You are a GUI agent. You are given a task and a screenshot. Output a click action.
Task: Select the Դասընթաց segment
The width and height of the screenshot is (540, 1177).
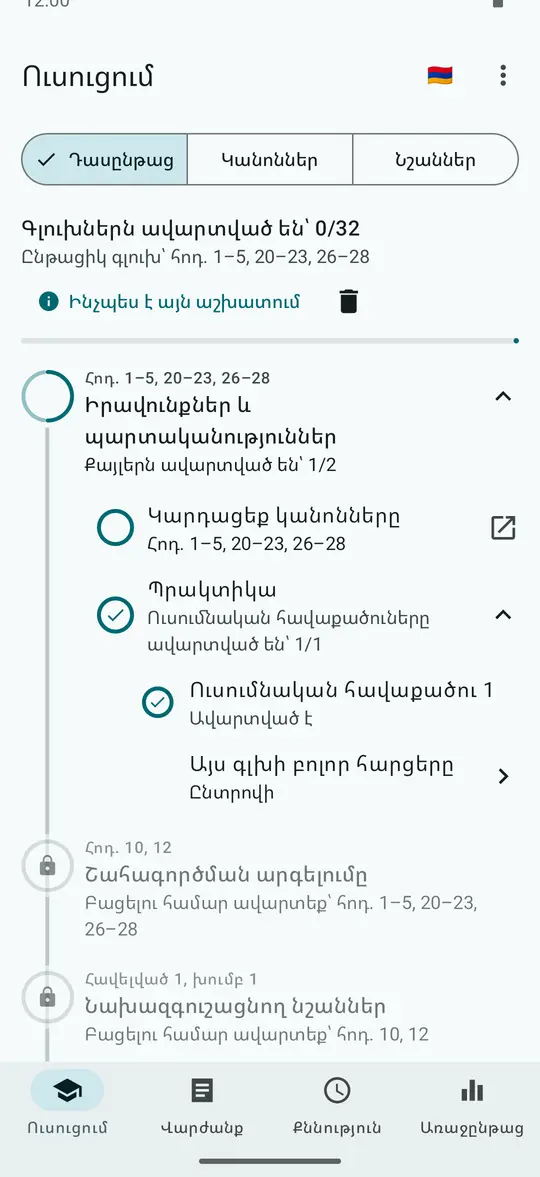(104, 160)
